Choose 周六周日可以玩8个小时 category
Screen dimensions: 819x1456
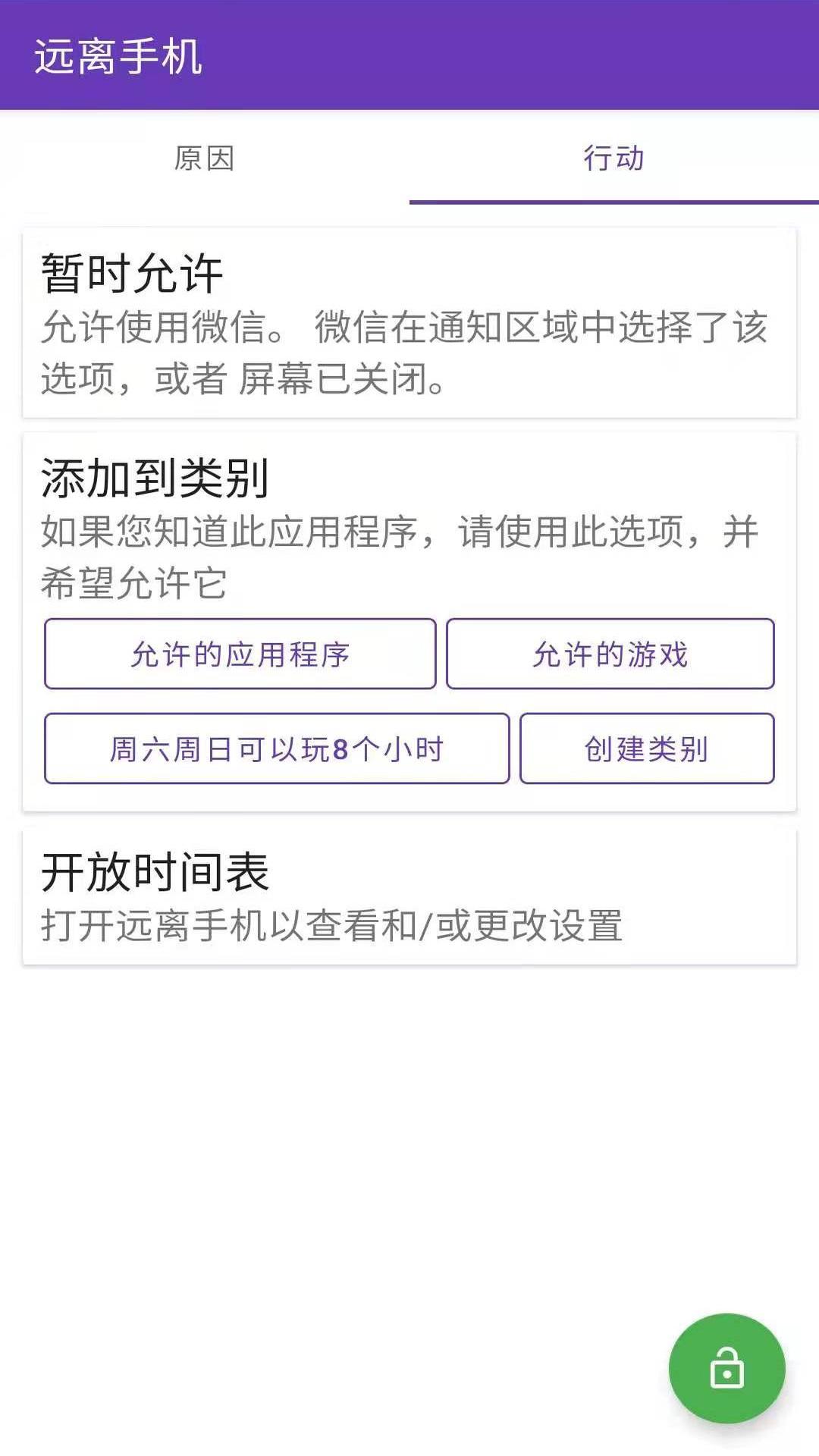point(278,749)
